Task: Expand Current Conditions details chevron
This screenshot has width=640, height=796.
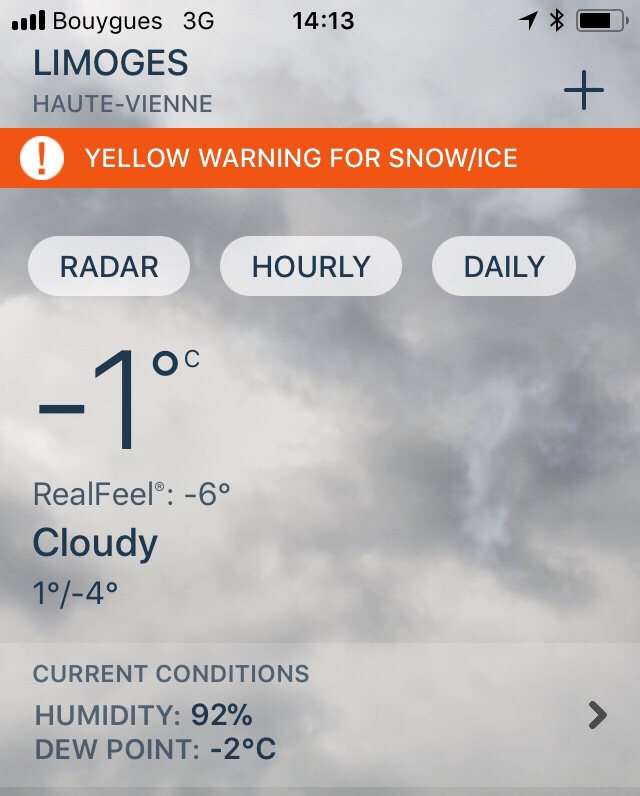Action: (597, 714)
